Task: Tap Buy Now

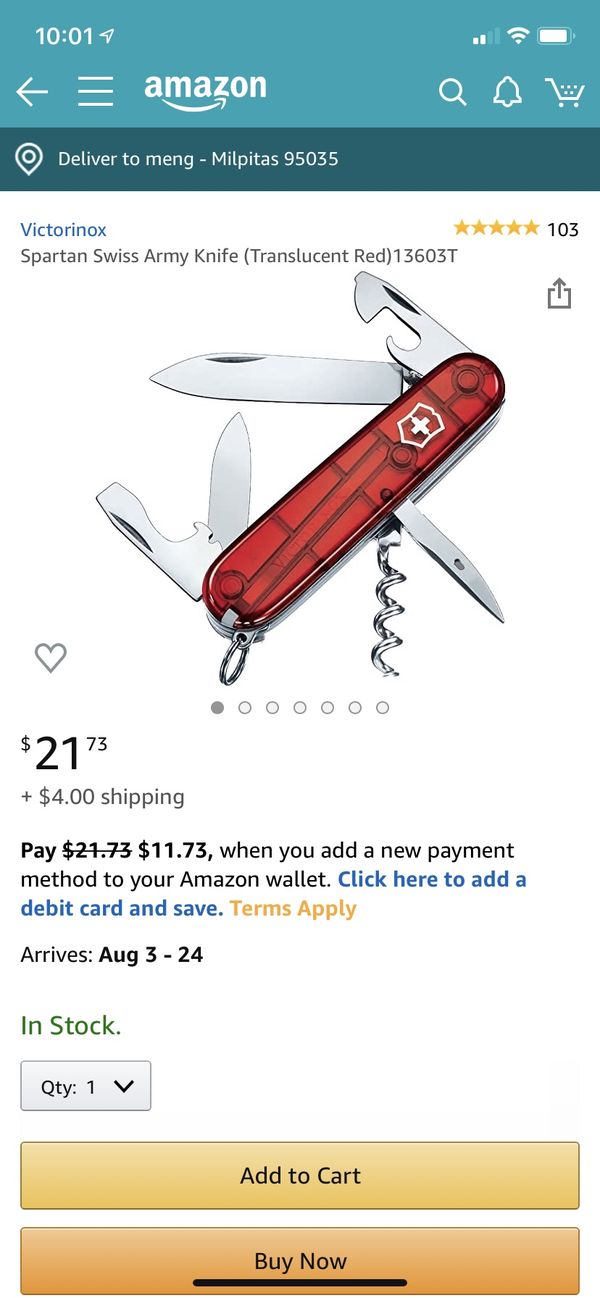Action: 300,1261
